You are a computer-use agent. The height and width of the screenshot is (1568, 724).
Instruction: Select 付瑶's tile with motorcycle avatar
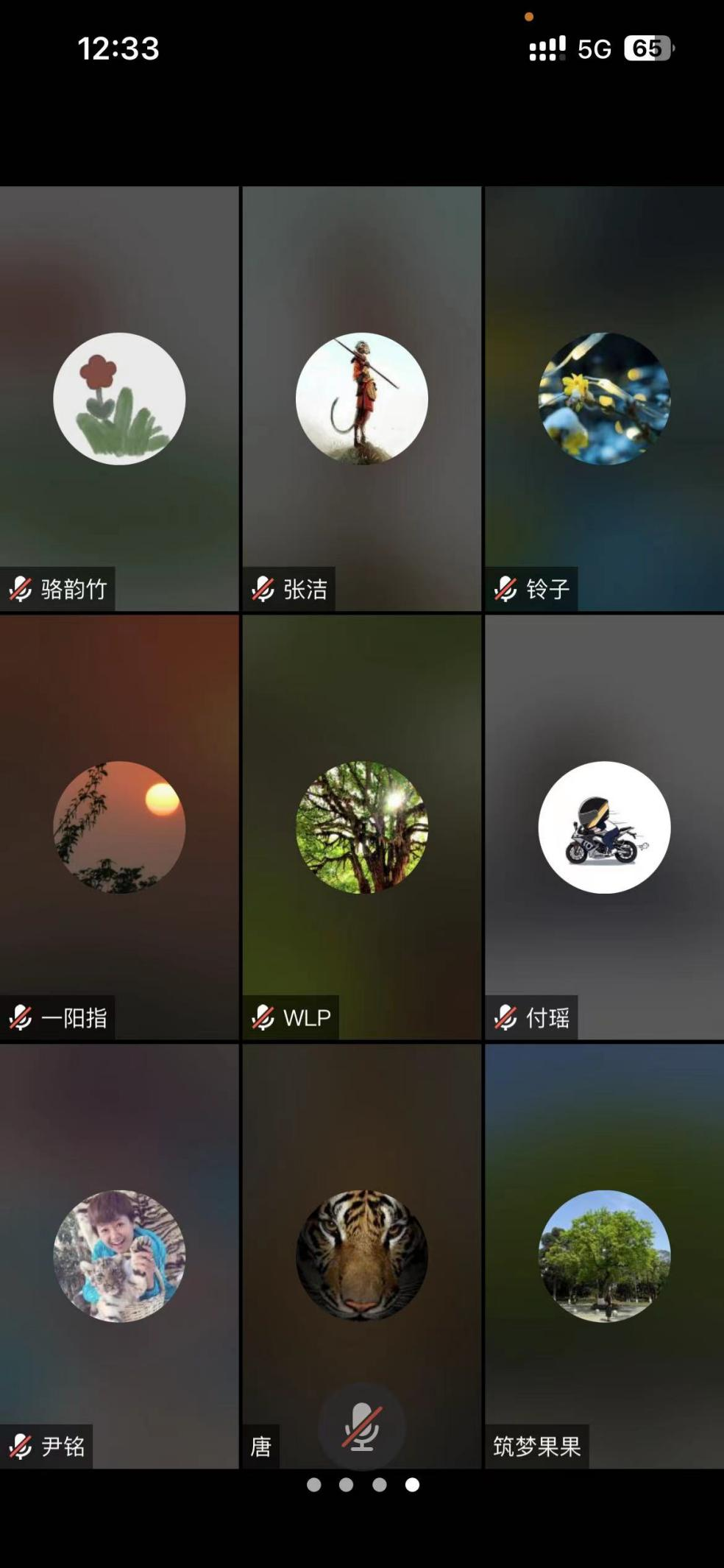(x=604, y=827)
